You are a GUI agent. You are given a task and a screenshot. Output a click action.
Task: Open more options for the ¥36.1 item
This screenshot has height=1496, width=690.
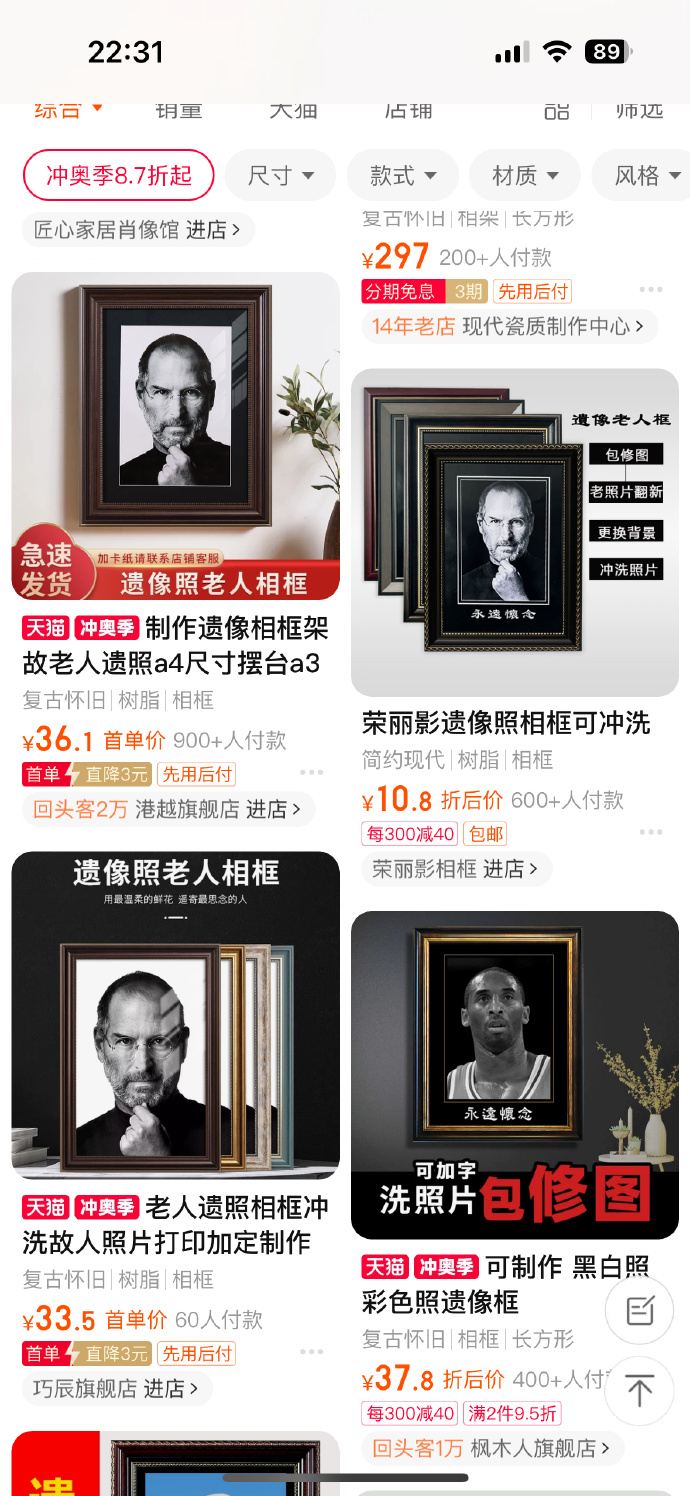(311, 773)
